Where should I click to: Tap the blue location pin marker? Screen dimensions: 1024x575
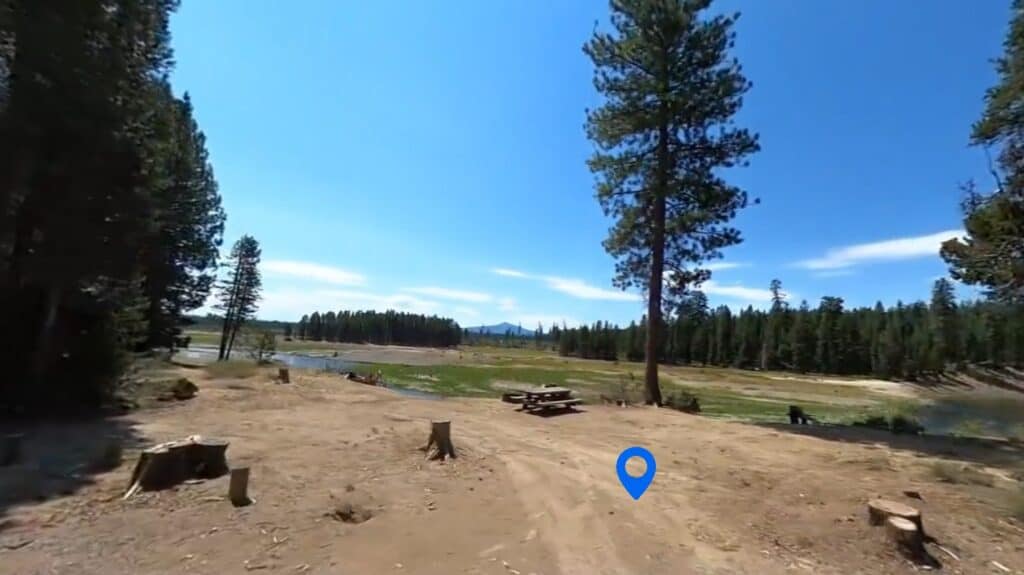(x=636, y=470)
